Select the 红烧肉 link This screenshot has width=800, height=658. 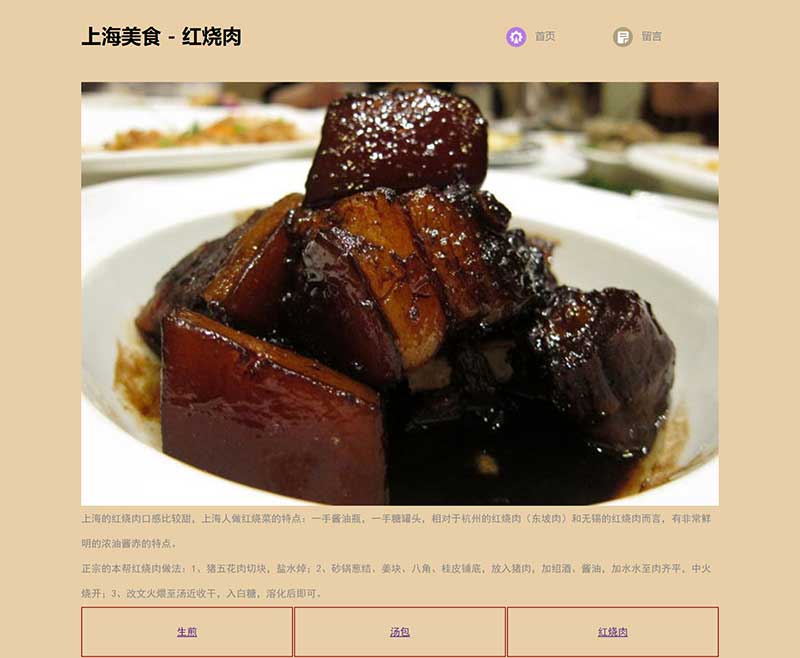[612, 632]
